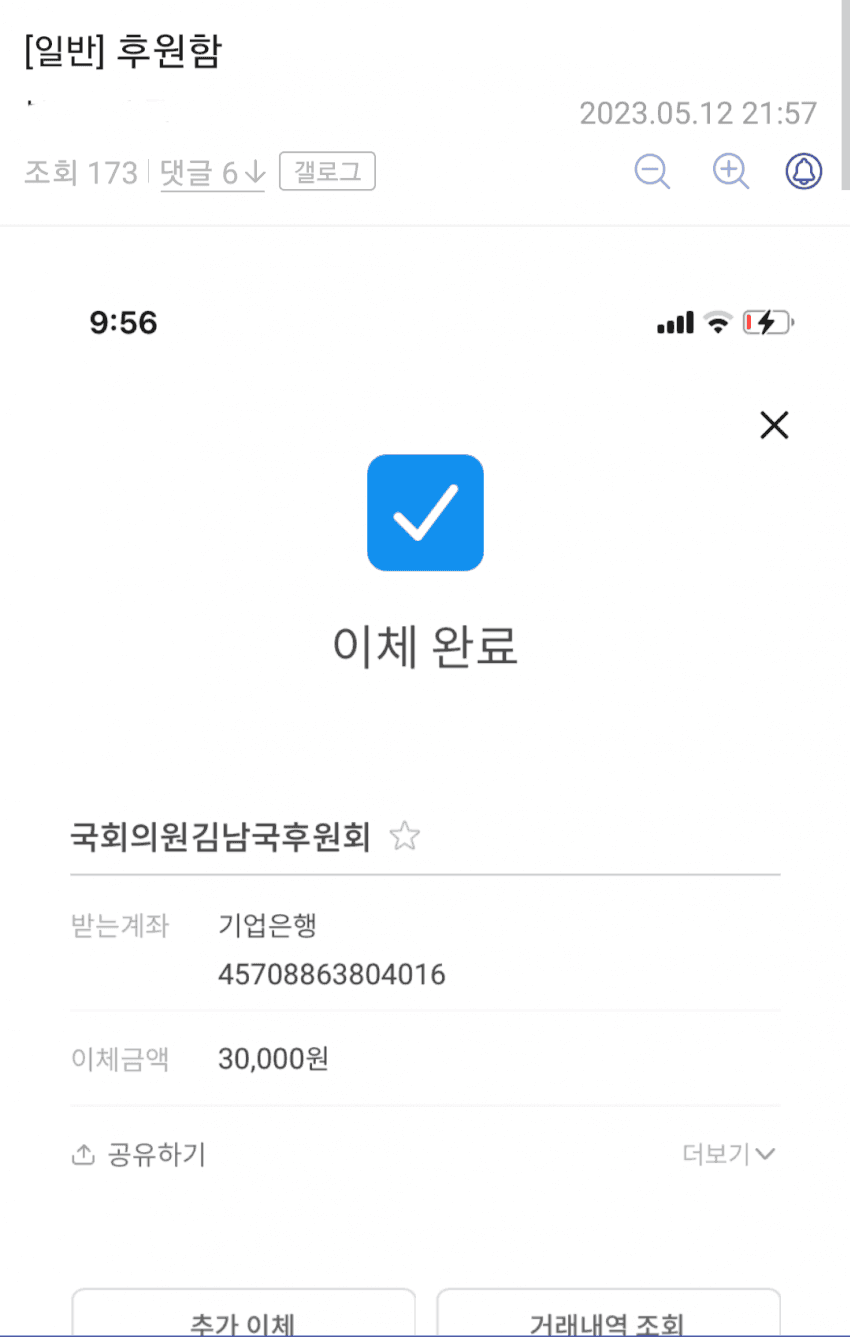
Task: Open the author's 갤로그
Action: point(327,172)
